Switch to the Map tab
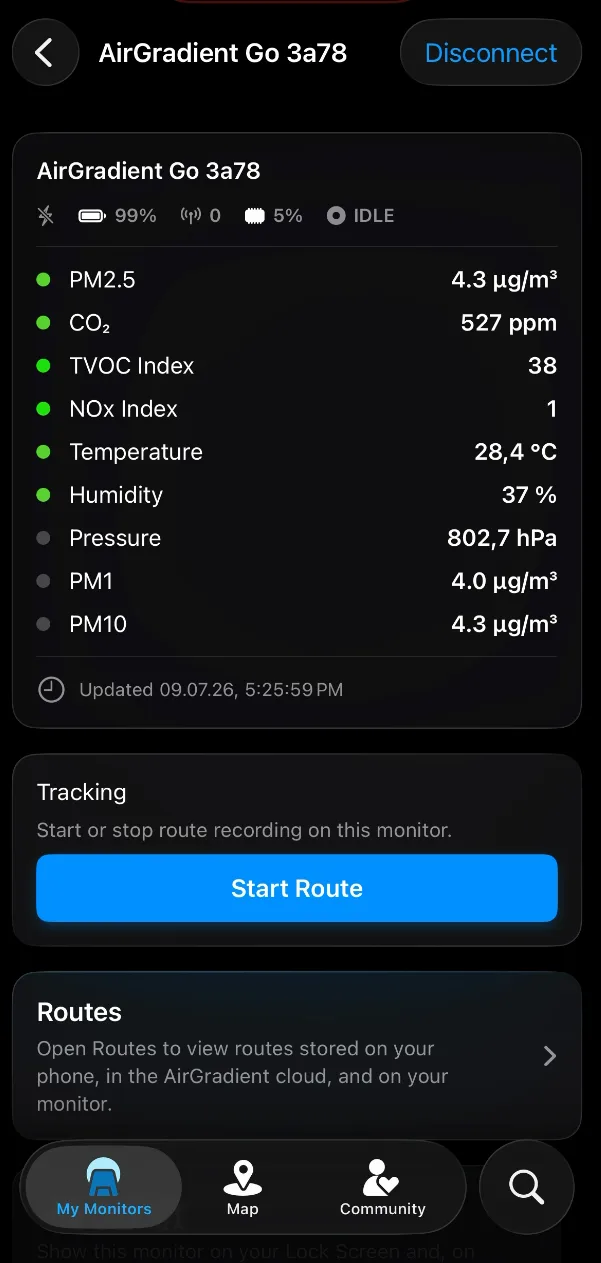 (242, 1187)
